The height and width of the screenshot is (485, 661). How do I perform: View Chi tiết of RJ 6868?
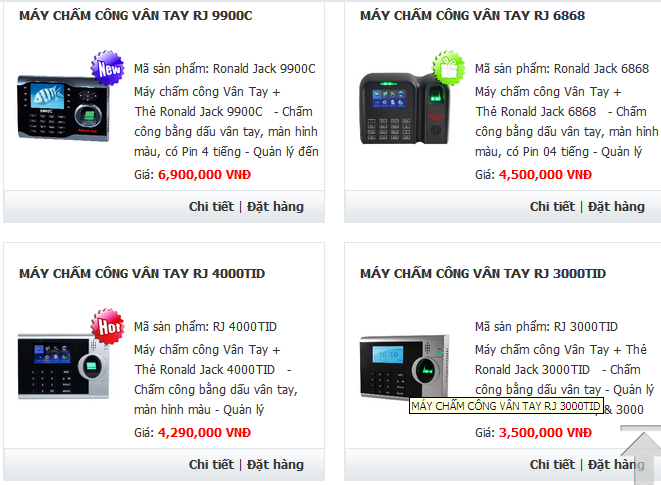tap(552, 207)
